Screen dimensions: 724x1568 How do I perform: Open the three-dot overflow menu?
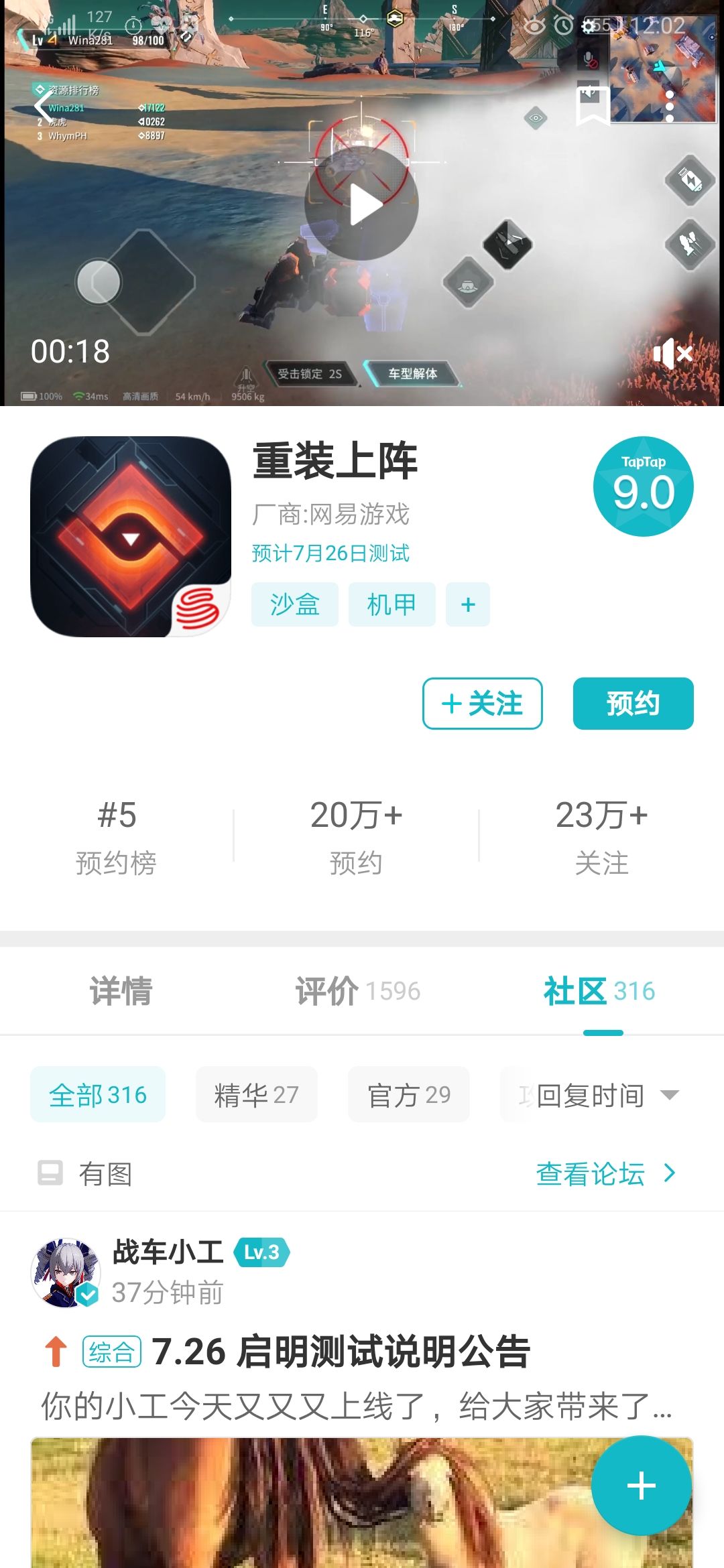tap(670, 105)
